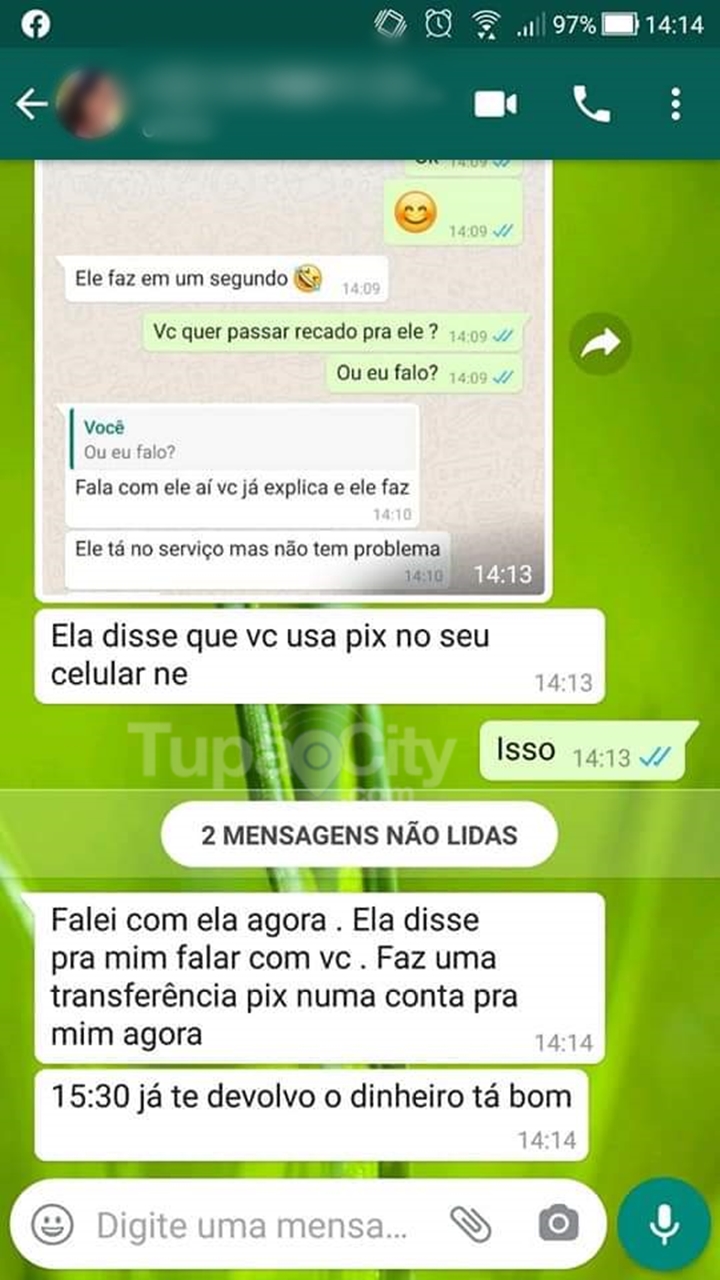This screenshot has height=1280, width=720.
Task: Go back to the chat list
Action: (x=32, y=104)
